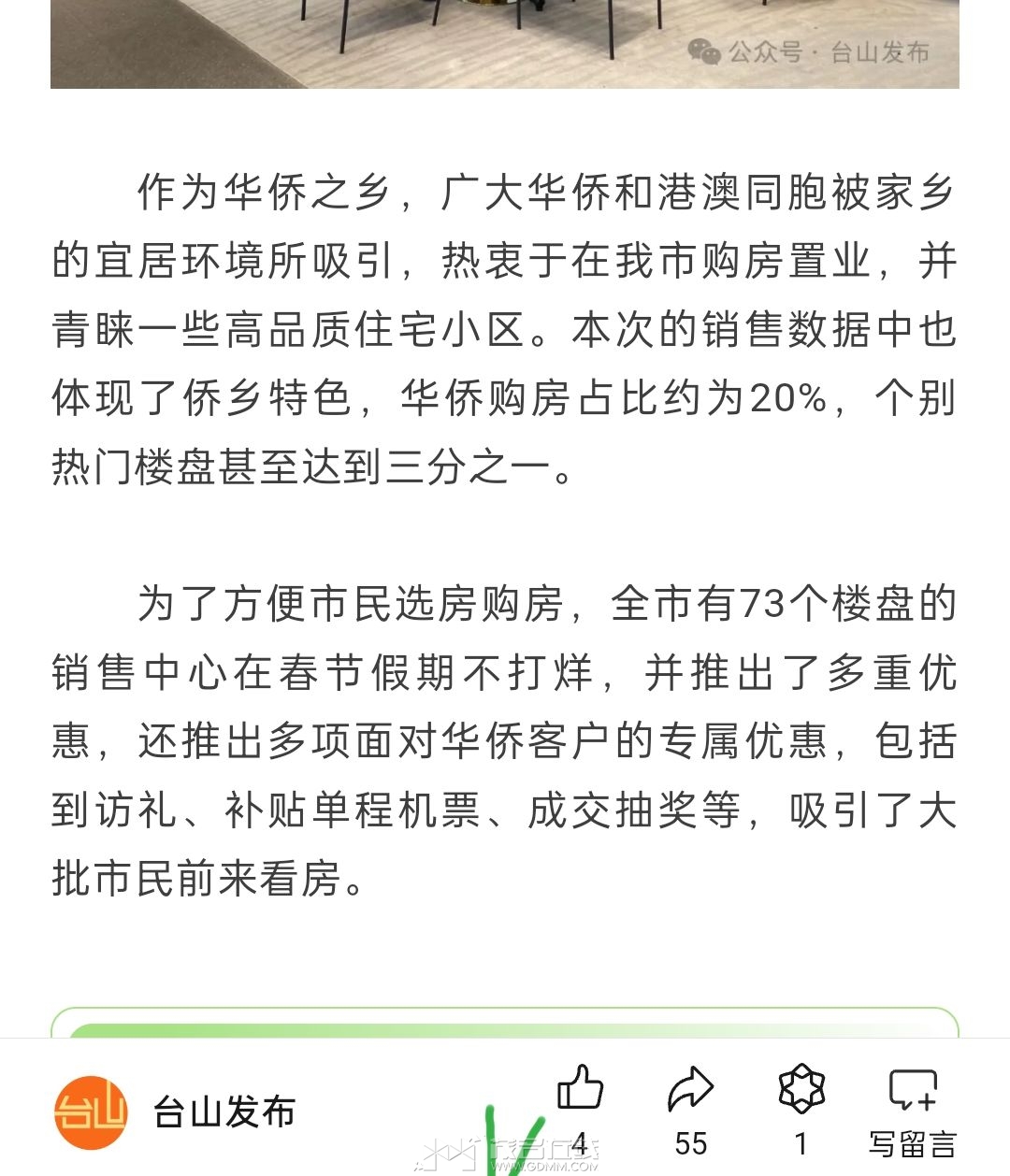Mark the article with the Wow flower icon
This screenshot has height=1176, width=1010.
[x=801, y=1090]
